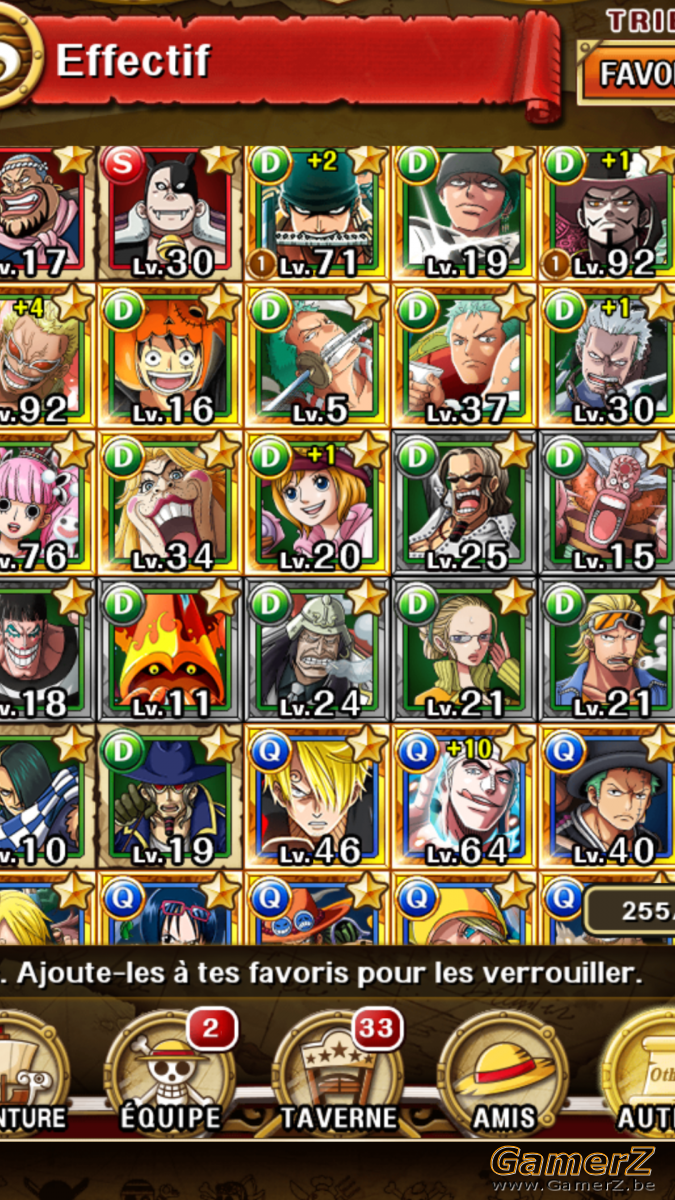Select the Lv.11 flame character card

(171, 652)
